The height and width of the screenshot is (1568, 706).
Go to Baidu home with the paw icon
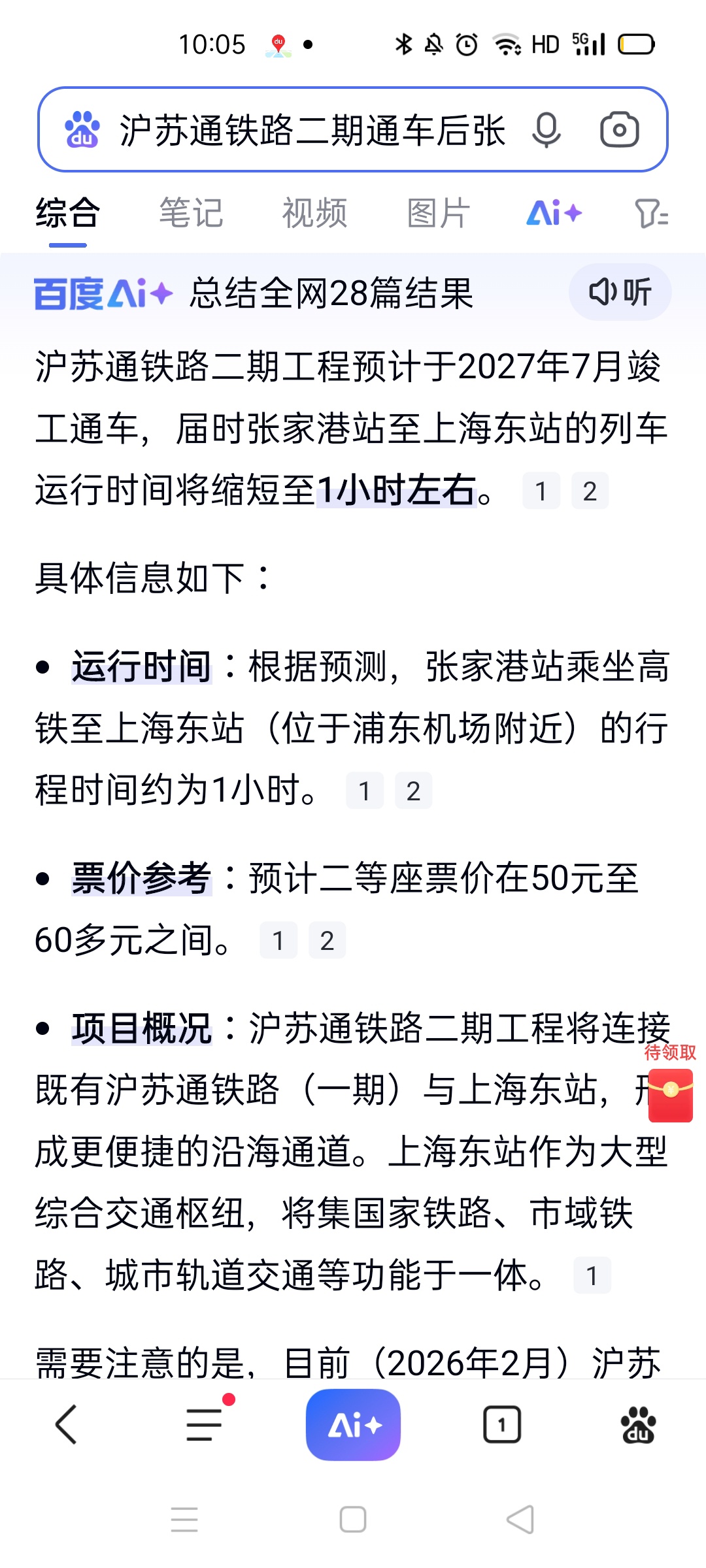point(638,1424)
